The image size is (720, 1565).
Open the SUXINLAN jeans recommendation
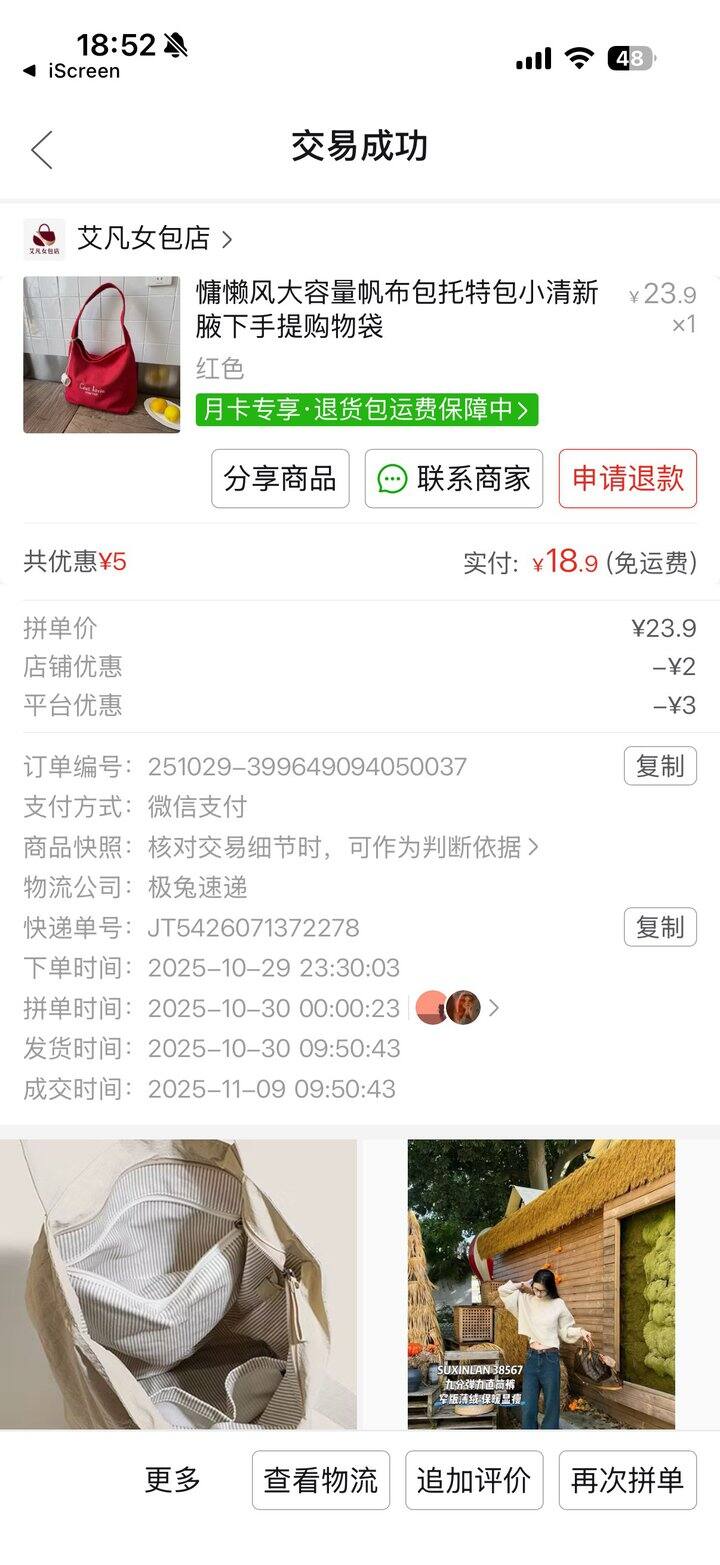click(541, 1284)
